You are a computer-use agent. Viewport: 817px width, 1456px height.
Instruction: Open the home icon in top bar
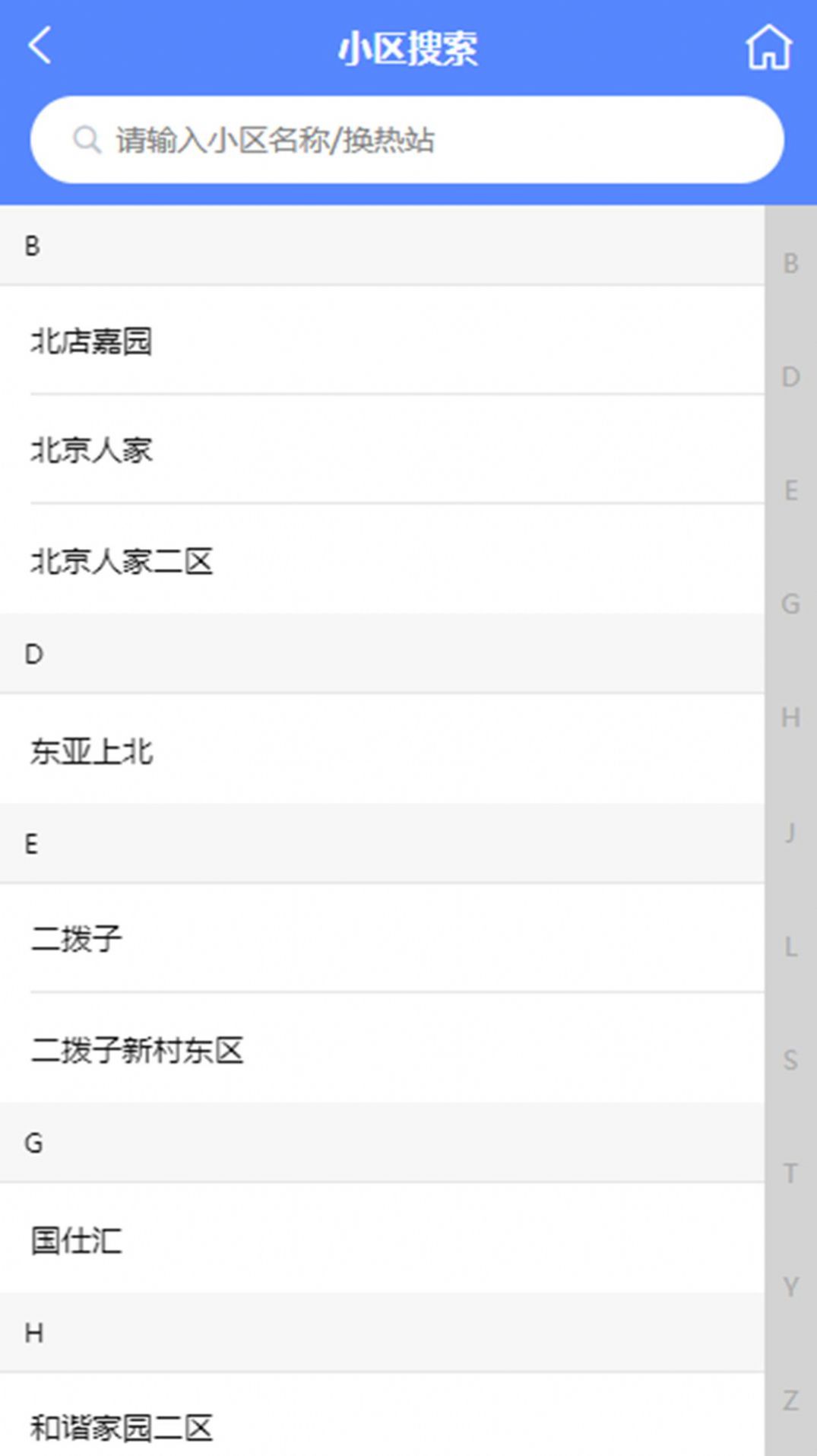pos(769,47)
